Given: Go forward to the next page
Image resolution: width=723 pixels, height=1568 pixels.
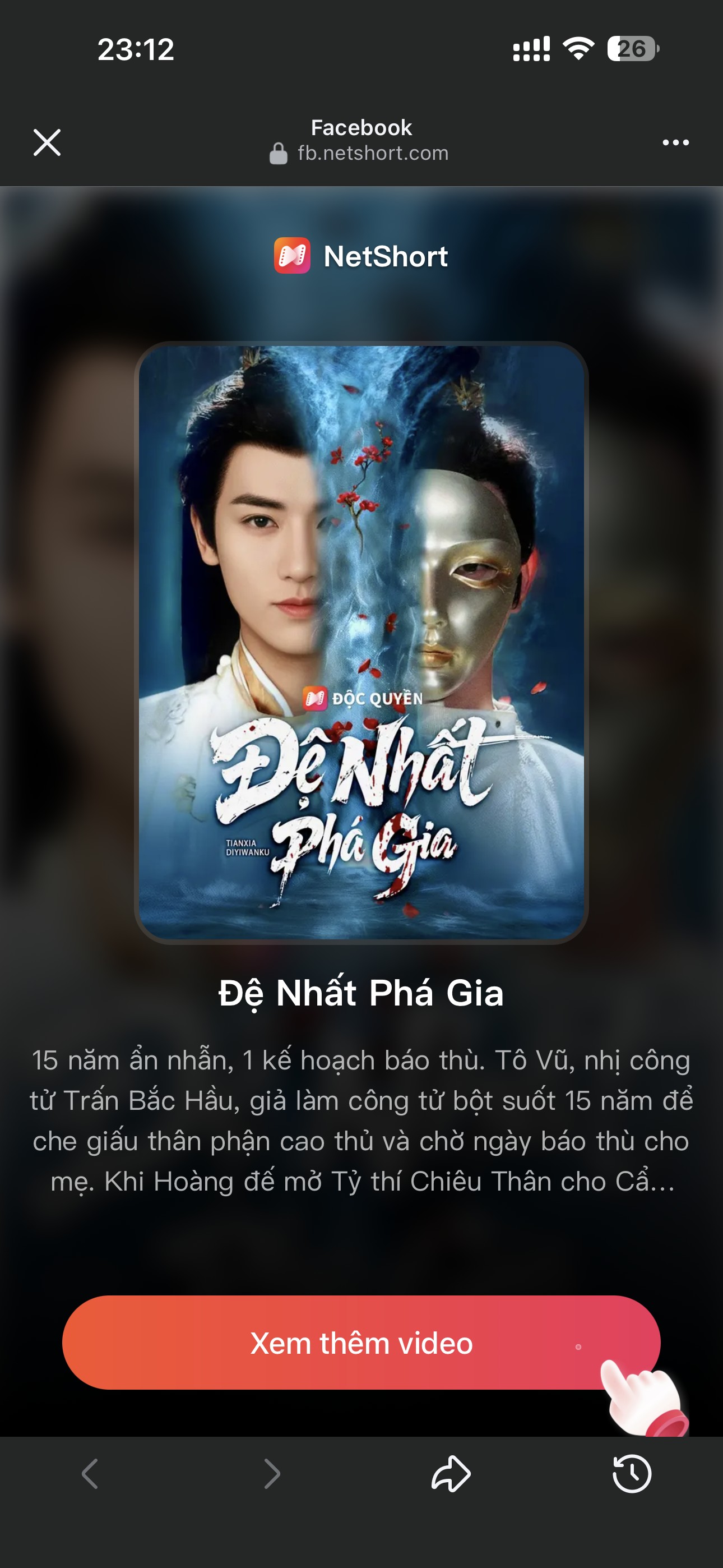Looking at the screenshot, I should point(271,1474).
